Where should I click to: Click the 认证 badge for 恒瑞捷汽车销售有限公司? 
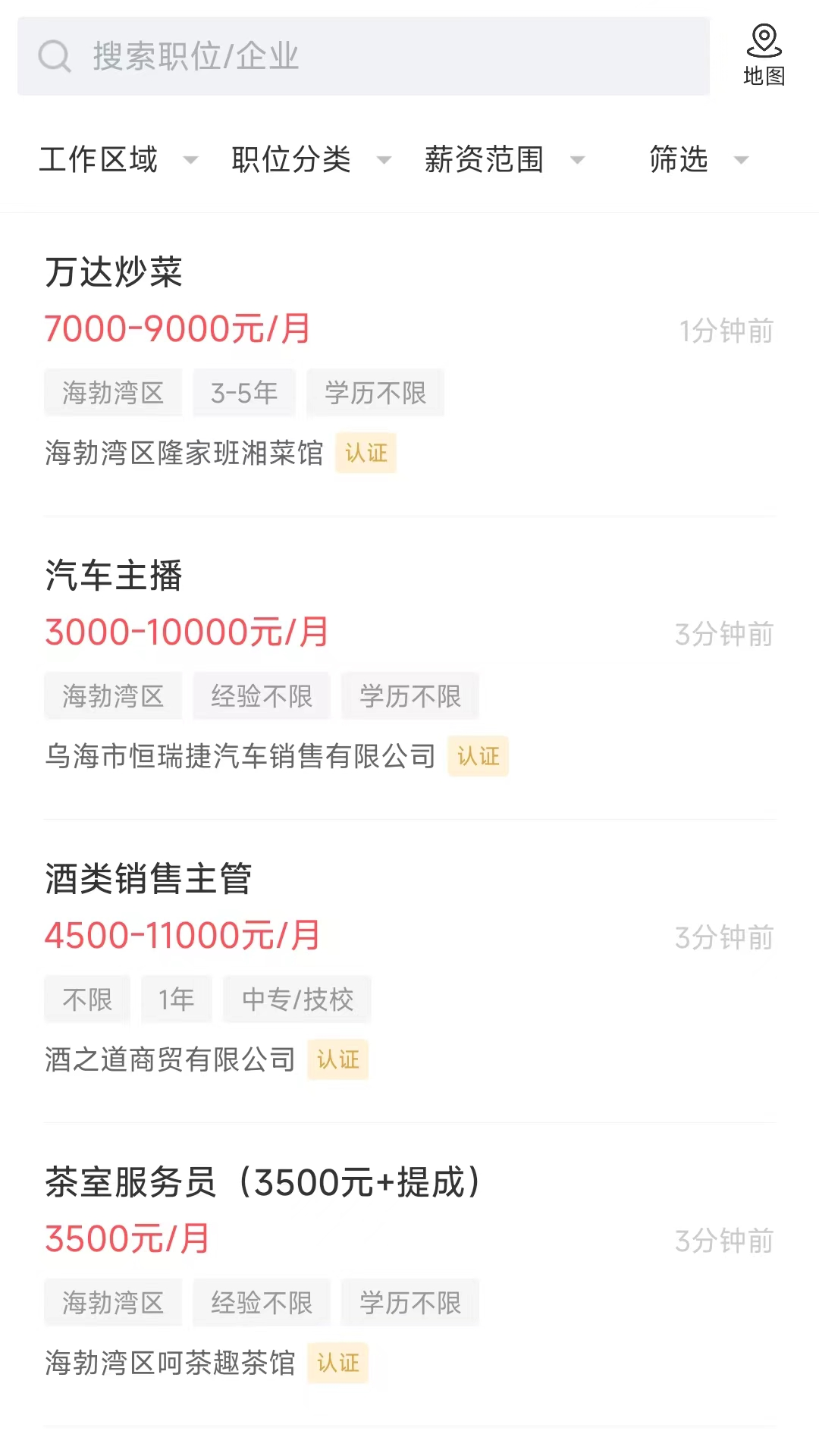(x=477, y=756)
